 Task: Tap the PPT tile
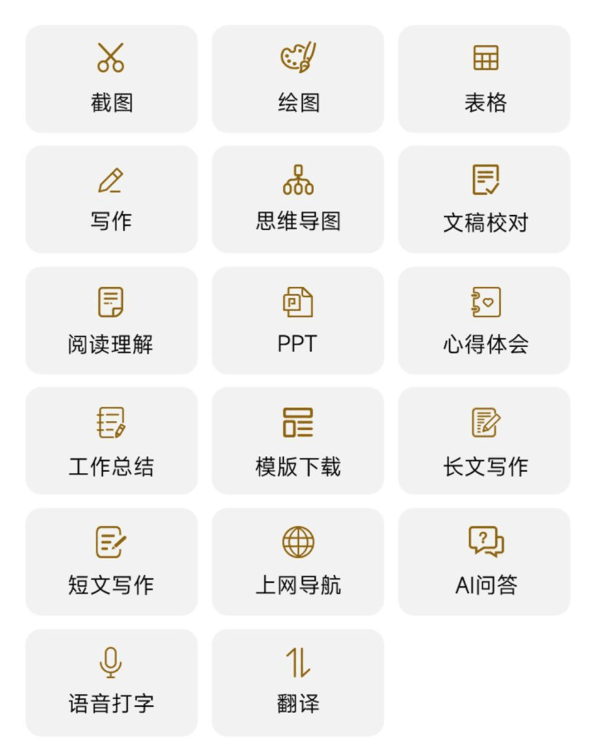click(298, 321)
